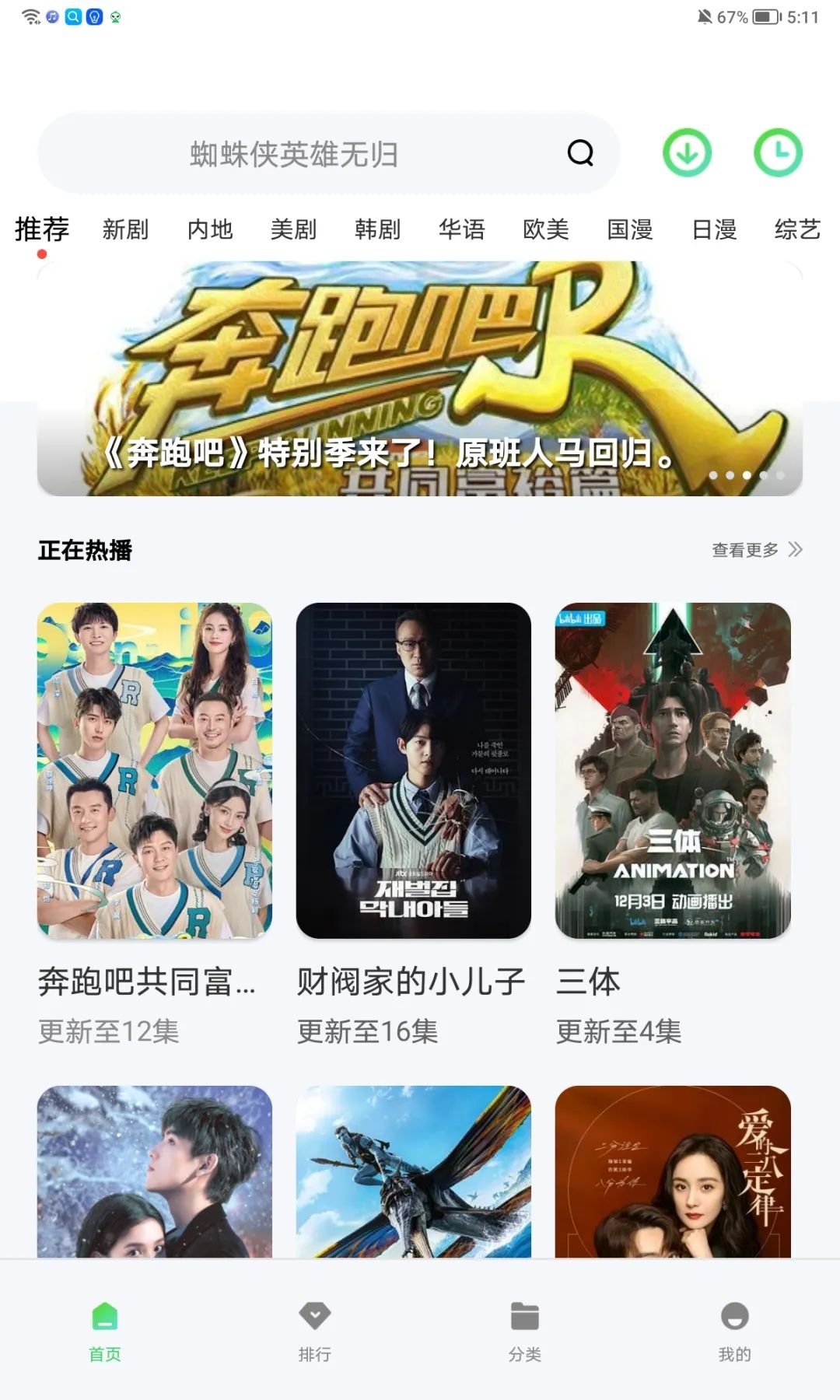The width and height of the screenshot is (840, 1400).
Task: Open the 日漫 tab
Action: [714, 229]
